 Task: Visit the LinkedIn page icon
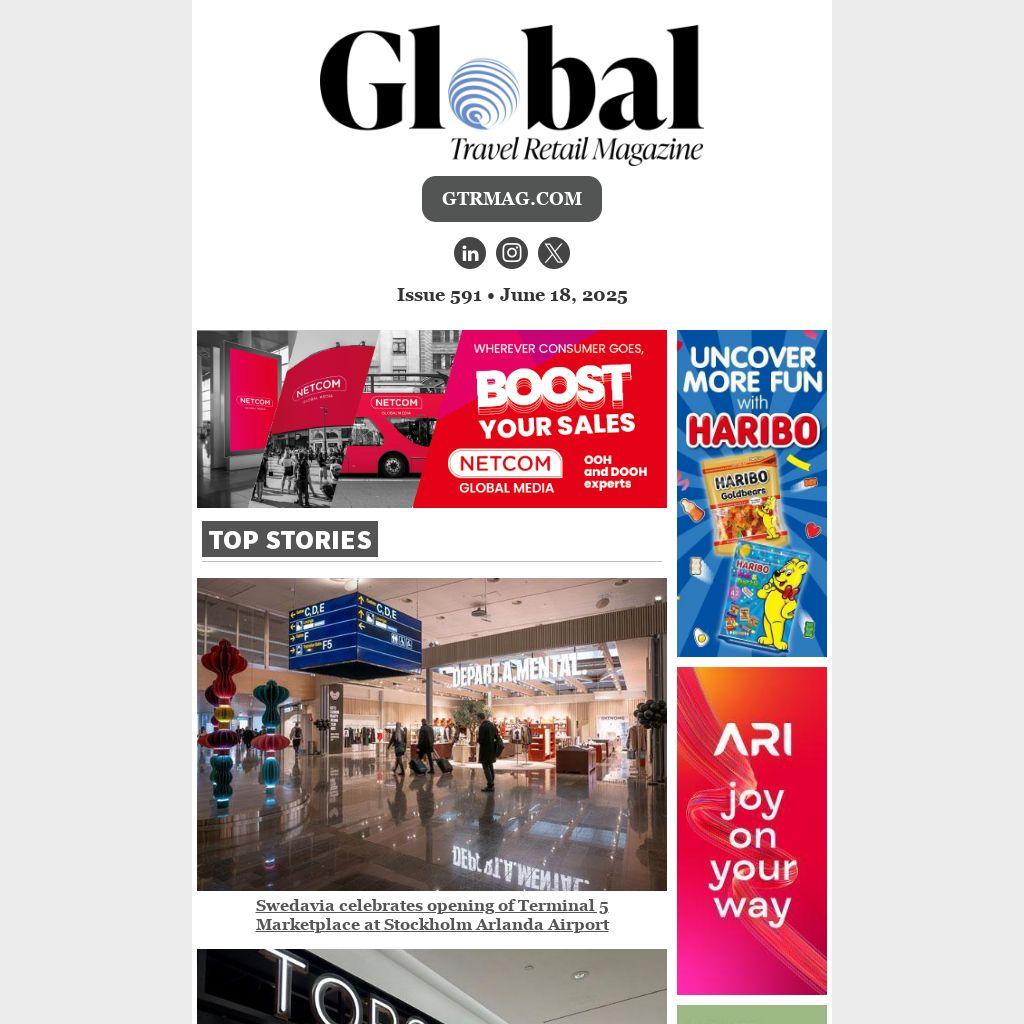click(x=470, y=253)
